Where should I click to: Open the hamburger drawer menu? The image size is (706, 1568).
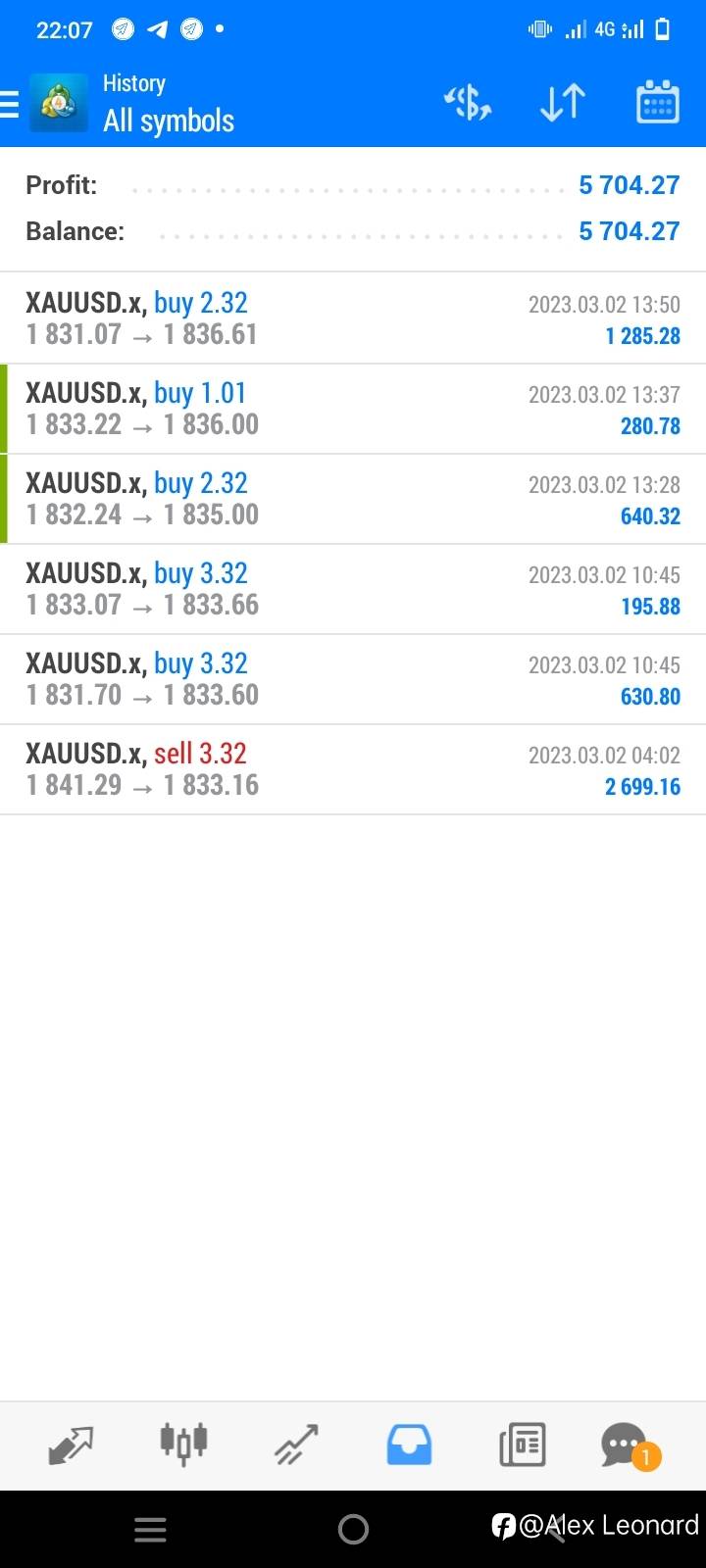[x=10, y=103]
